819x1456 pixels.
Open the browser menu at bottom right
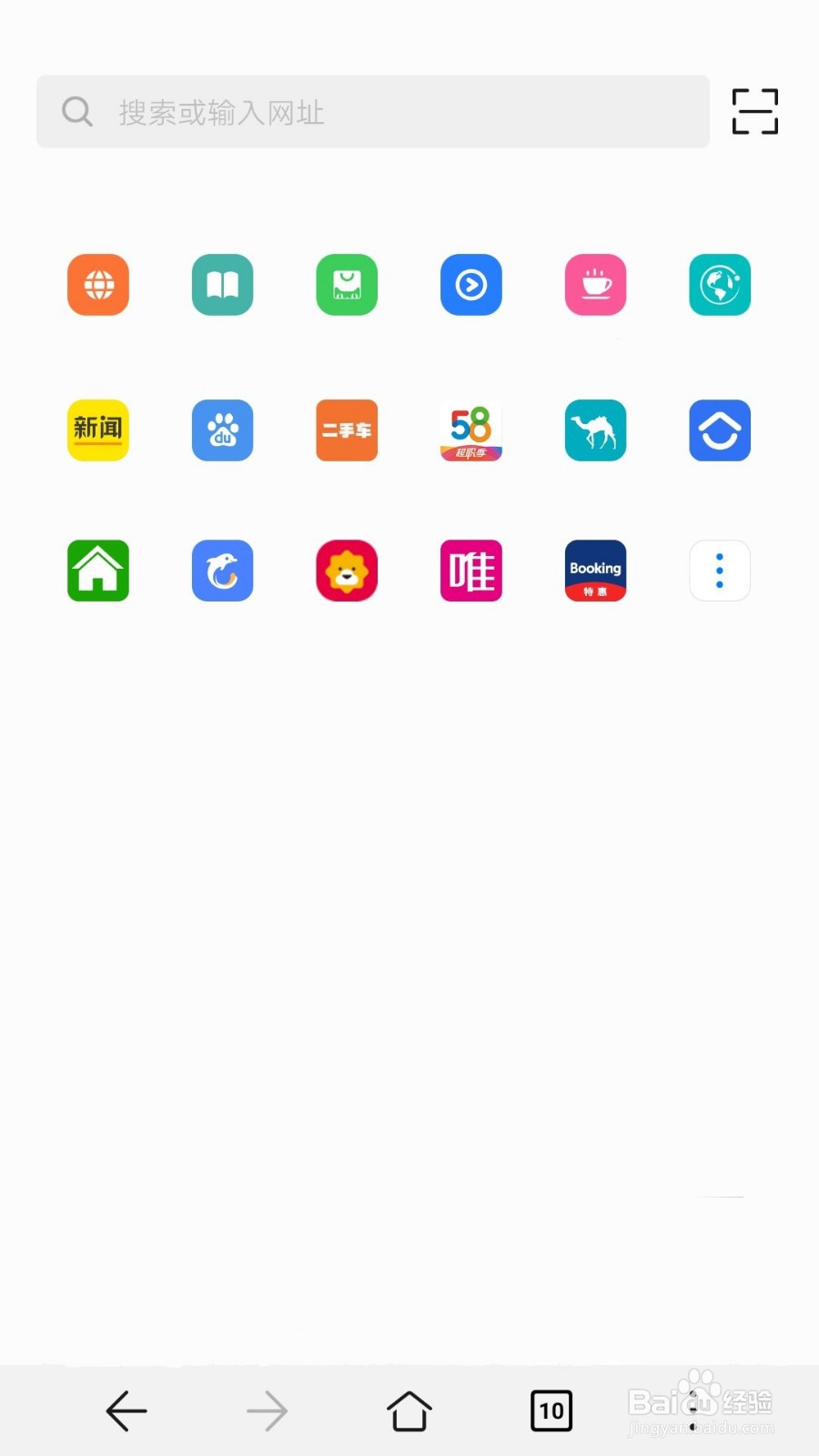point(693,1410)
